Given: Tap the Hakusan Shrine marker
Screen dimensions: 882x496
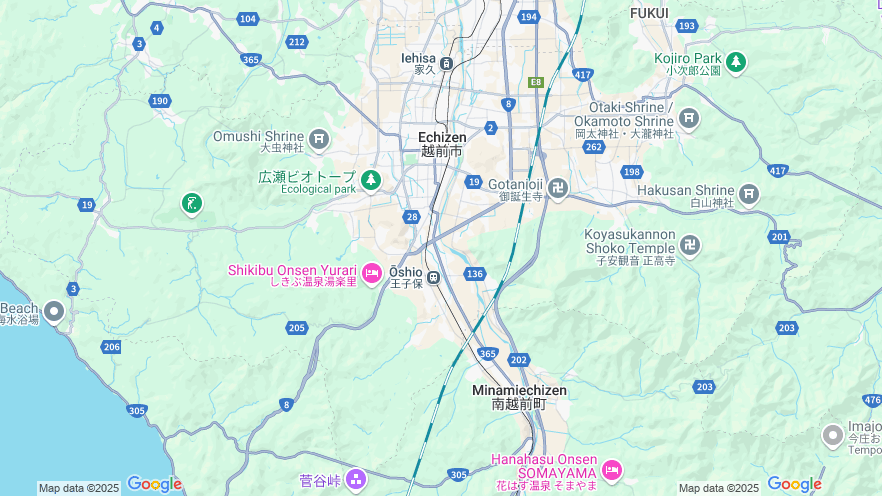Looking at the screenshot, I should pyautogui.click(x=750, y=193).
